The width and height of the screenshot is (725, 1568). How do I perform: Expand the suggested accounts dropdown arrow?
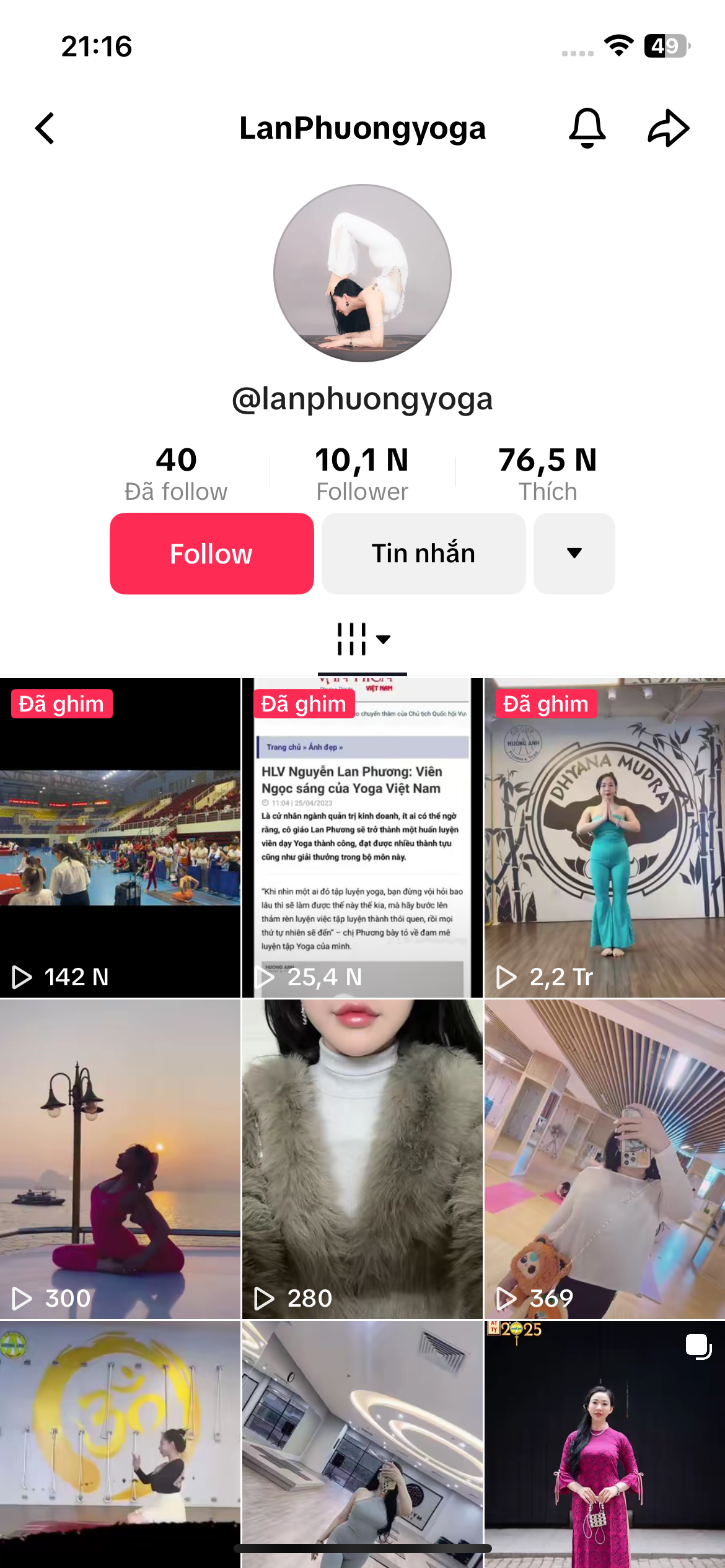coord(574,553)
